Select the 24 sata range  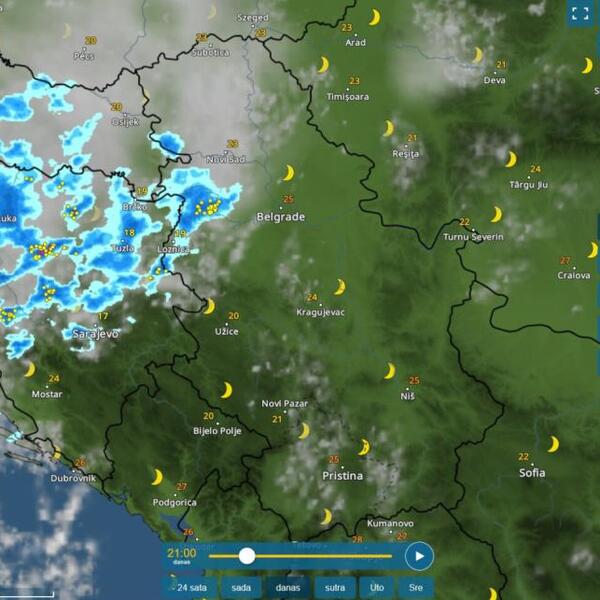click(190, 587)
